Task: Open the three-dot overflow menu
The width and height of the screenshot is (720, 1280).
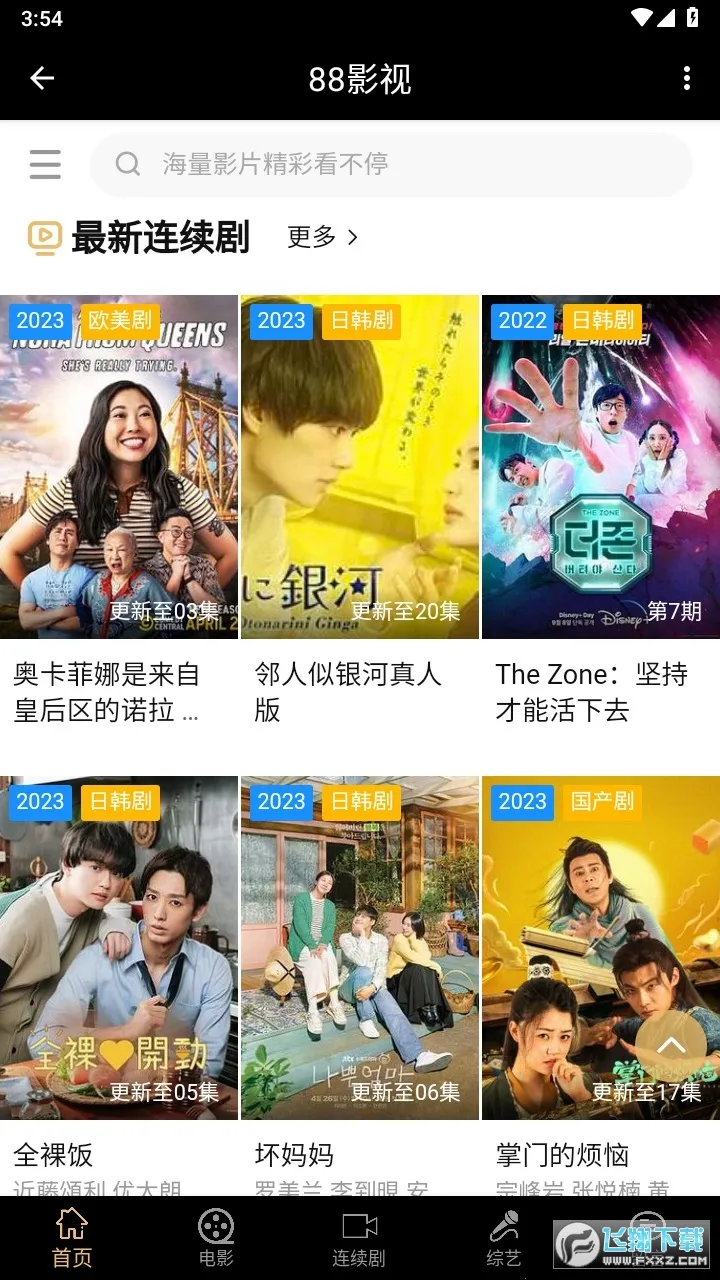Action: click(686, 78)
